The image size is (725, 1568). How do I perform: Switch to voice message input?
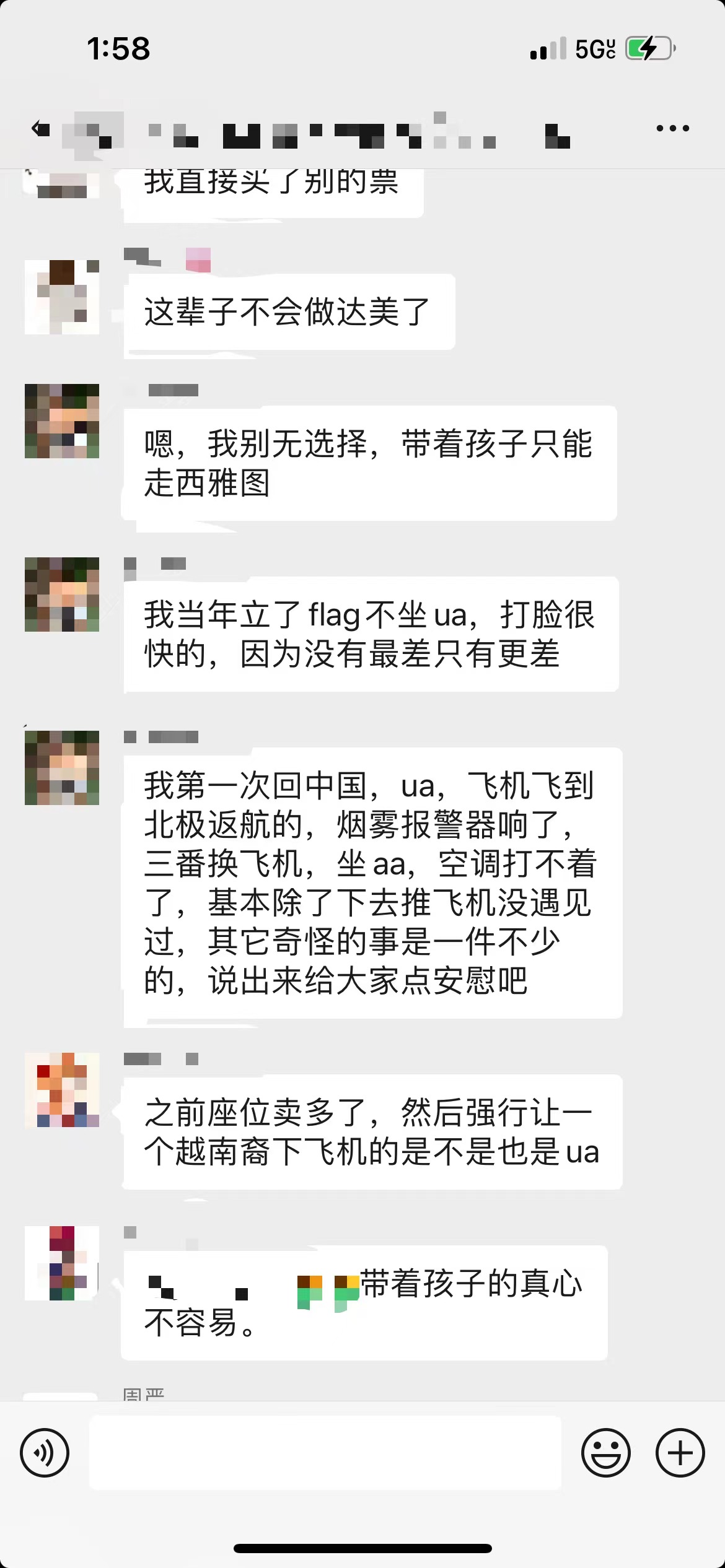coord(45,1453)
